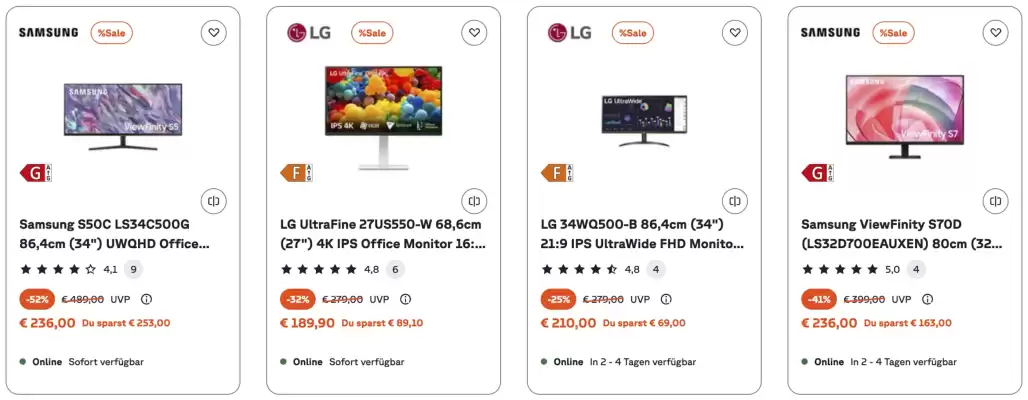1028x400 pixels.
Task: Compare the Samsung ViewFinity S70D monitor
Action: (x=995, y=201)
